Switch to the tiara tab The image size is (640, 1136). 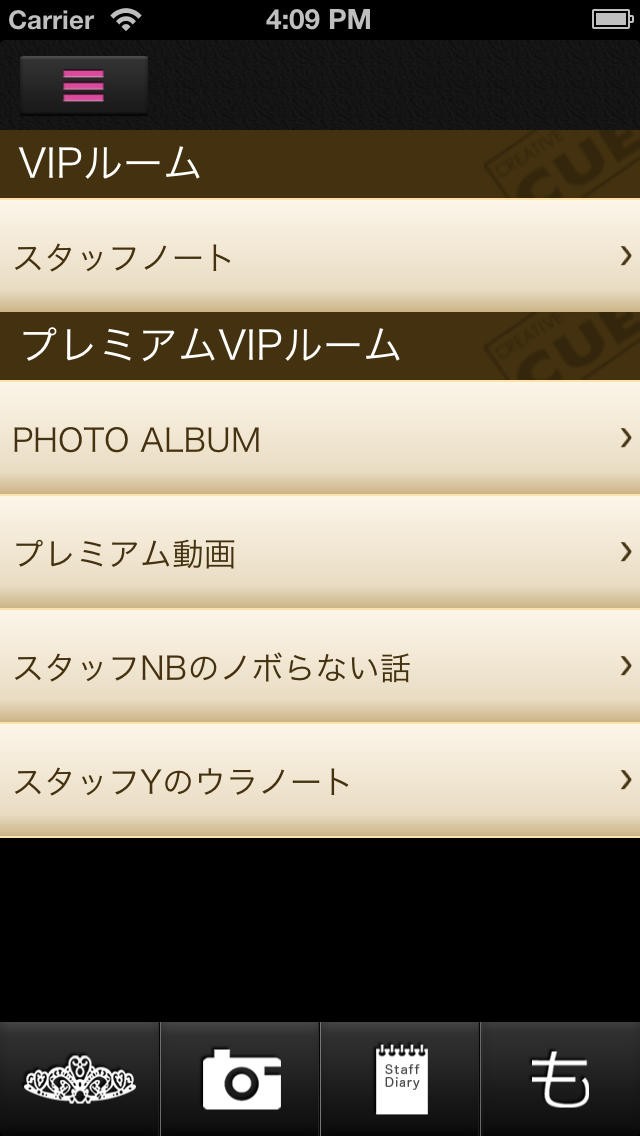[80, 1080]
